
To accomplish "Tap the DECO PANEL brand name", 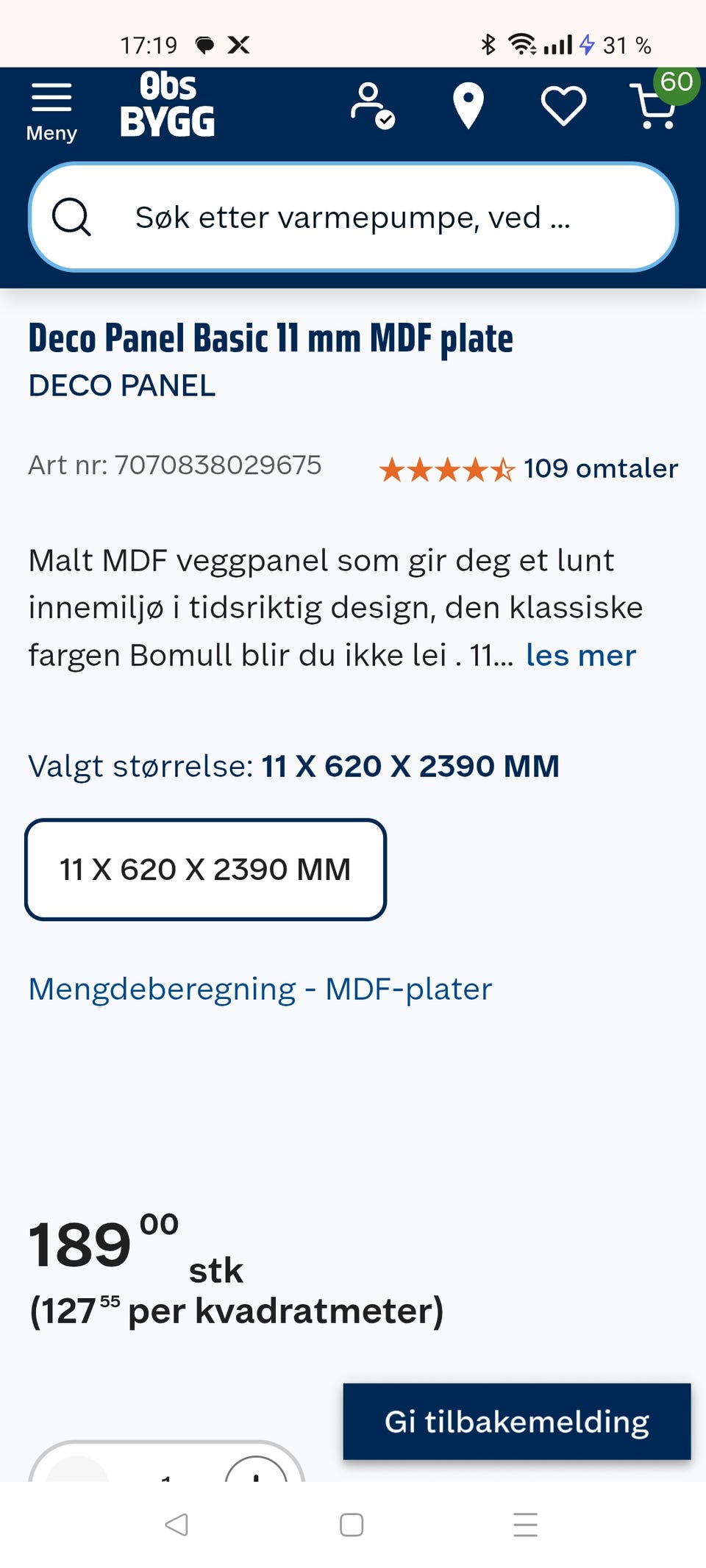I will pyautogui.click(x=121, y=385).
